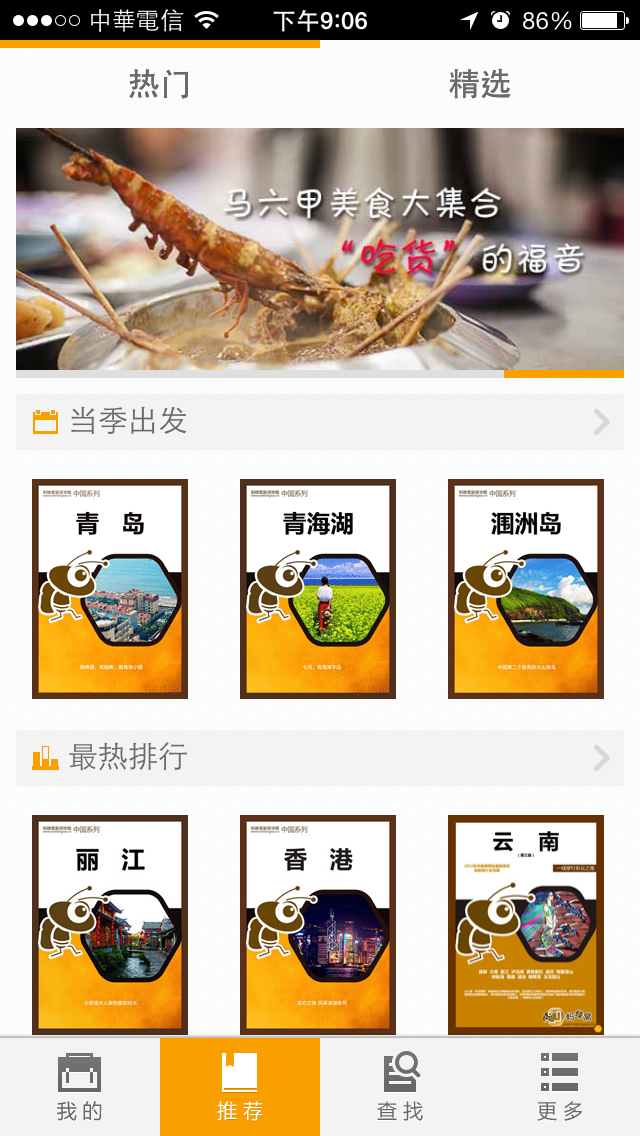Open the 马六甲美食大集合 banner

pos(320,249)
